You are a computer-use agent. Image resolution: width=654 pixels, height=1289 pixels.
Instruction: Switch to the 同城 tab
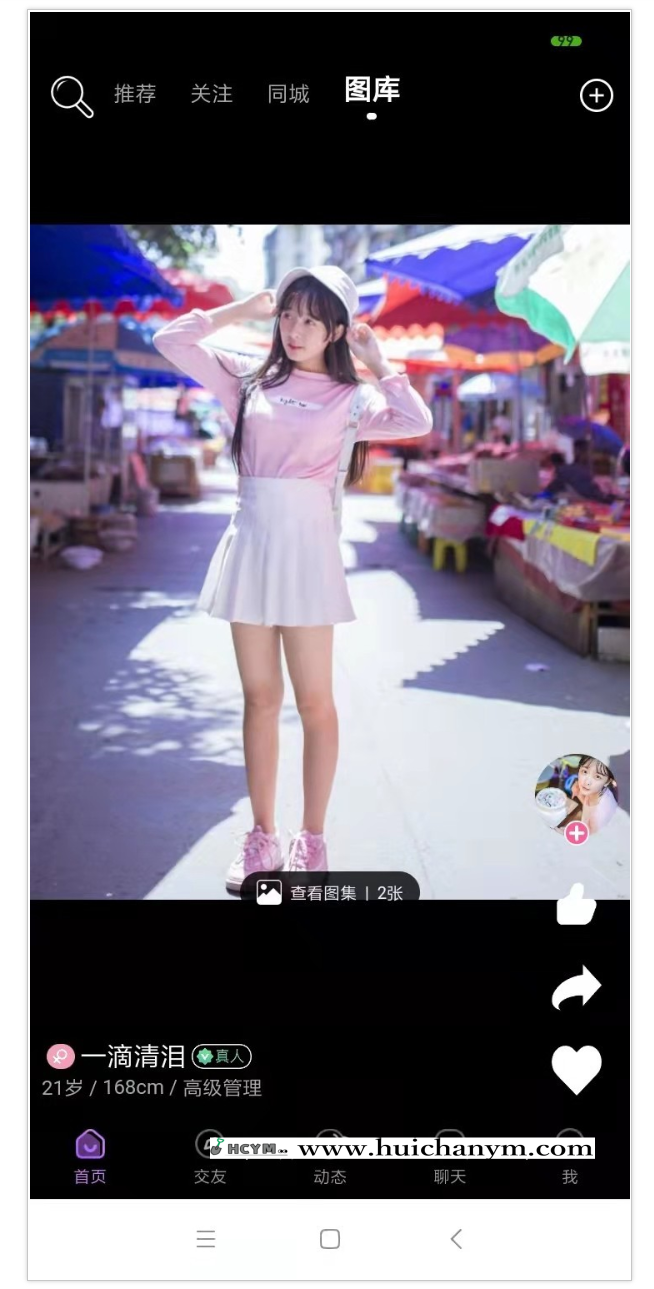coord(288,94)
